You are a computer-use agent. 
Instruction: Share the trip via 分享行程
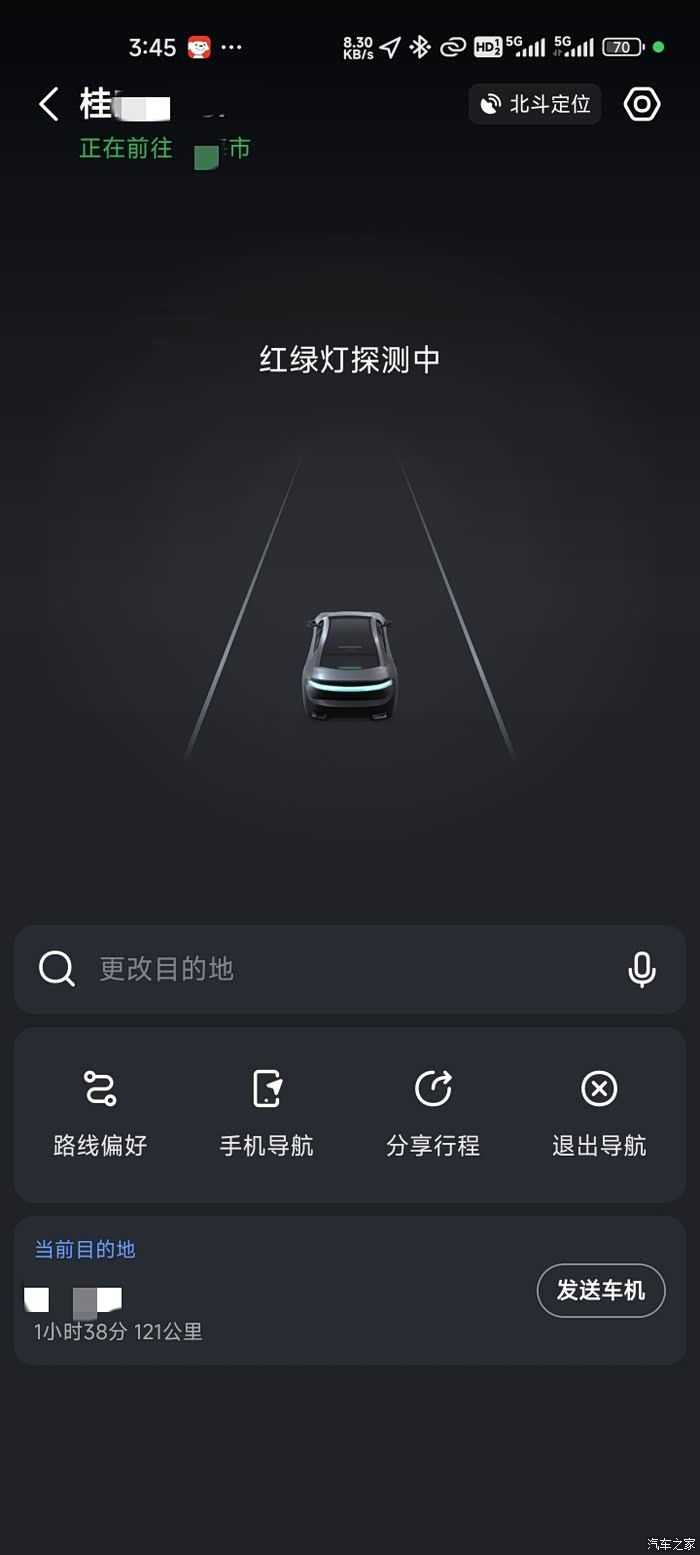coord(433,1112)
